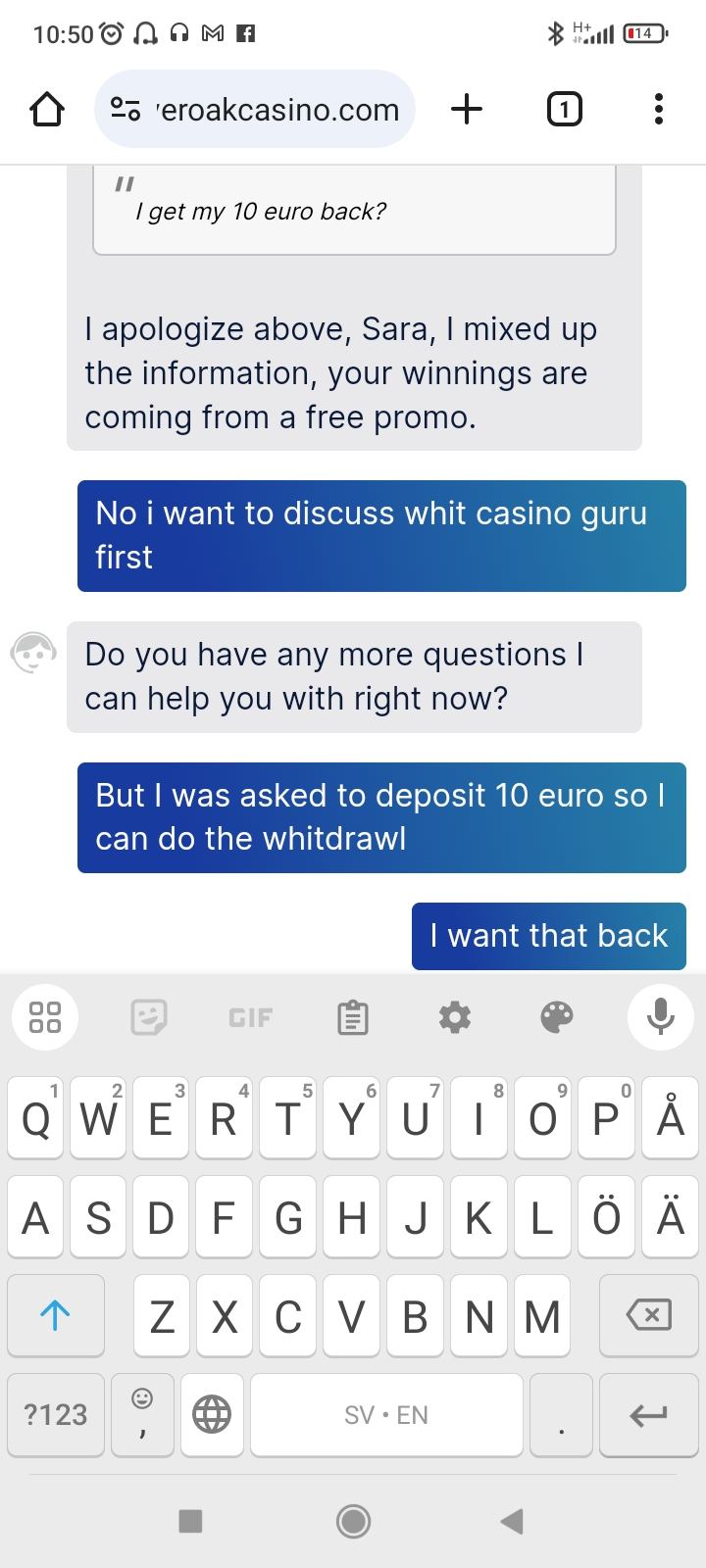The image size is (706, 1568).
Task: Tap the address bar showing eroakcasino.com
Action: [277, 110]
